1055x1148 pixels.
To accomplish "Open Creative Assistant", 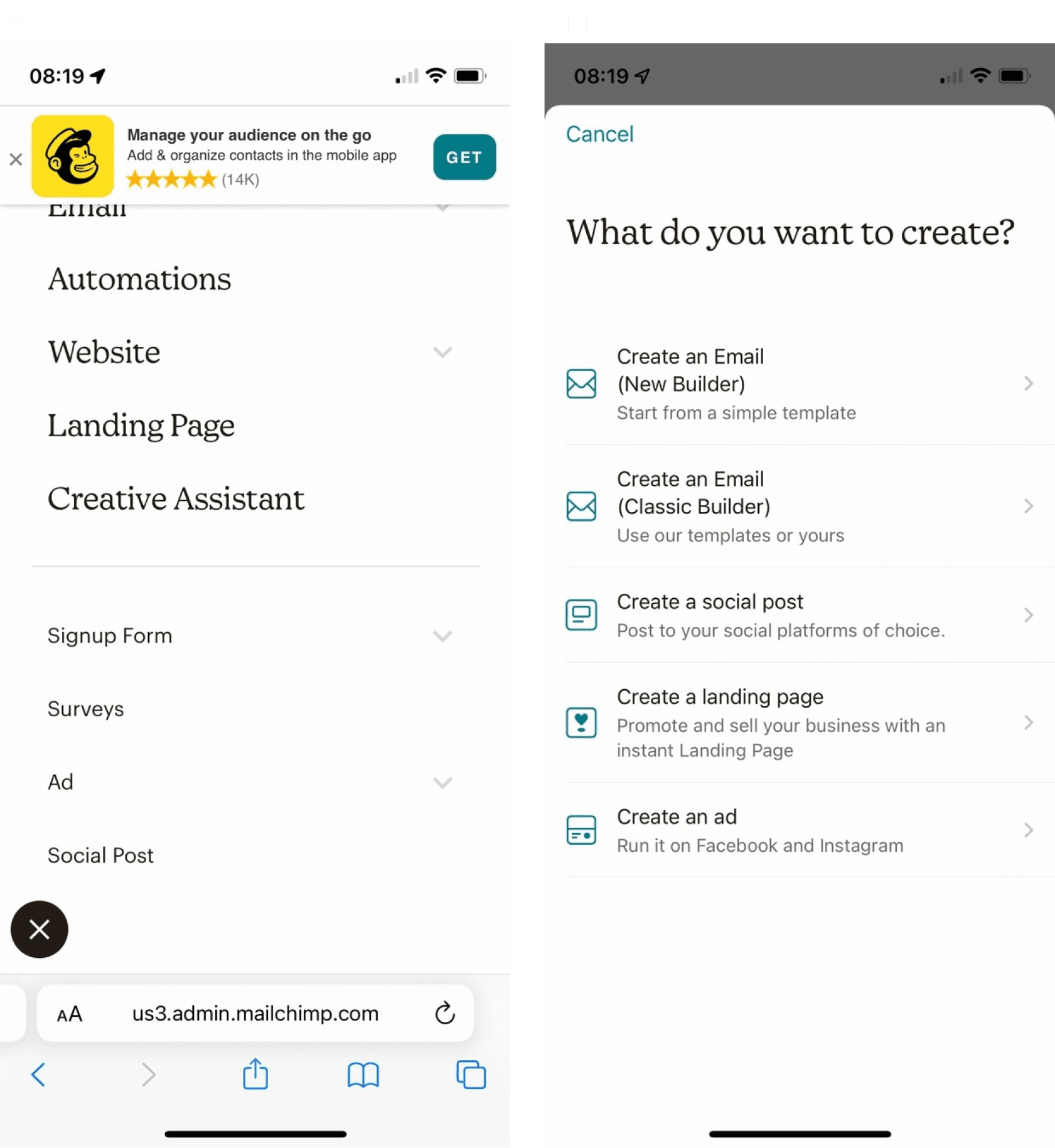I will (176, 499).
